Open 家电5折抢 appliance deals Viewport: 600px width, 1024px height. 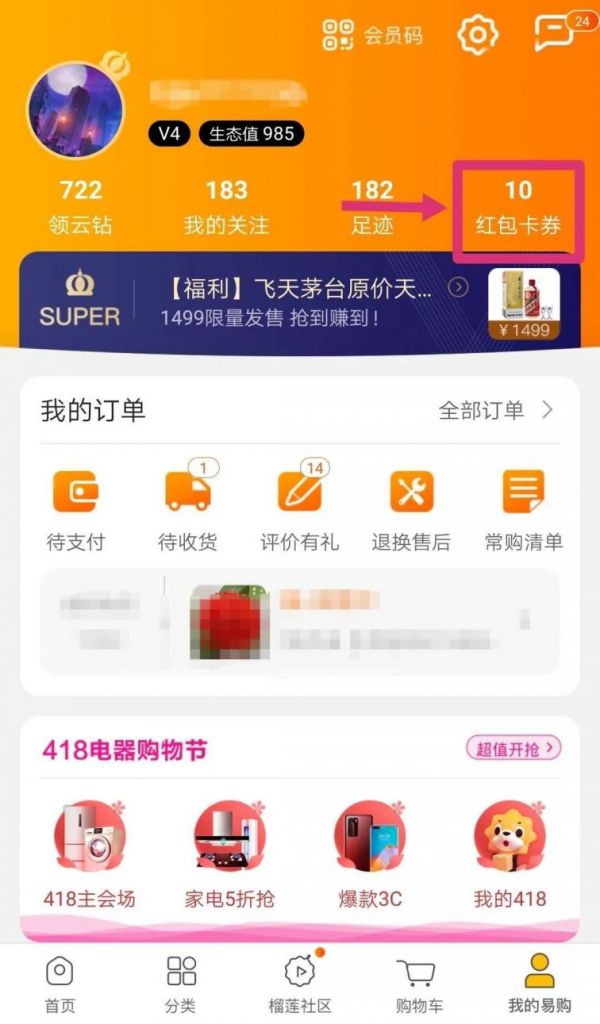click(x=229, y=855)
